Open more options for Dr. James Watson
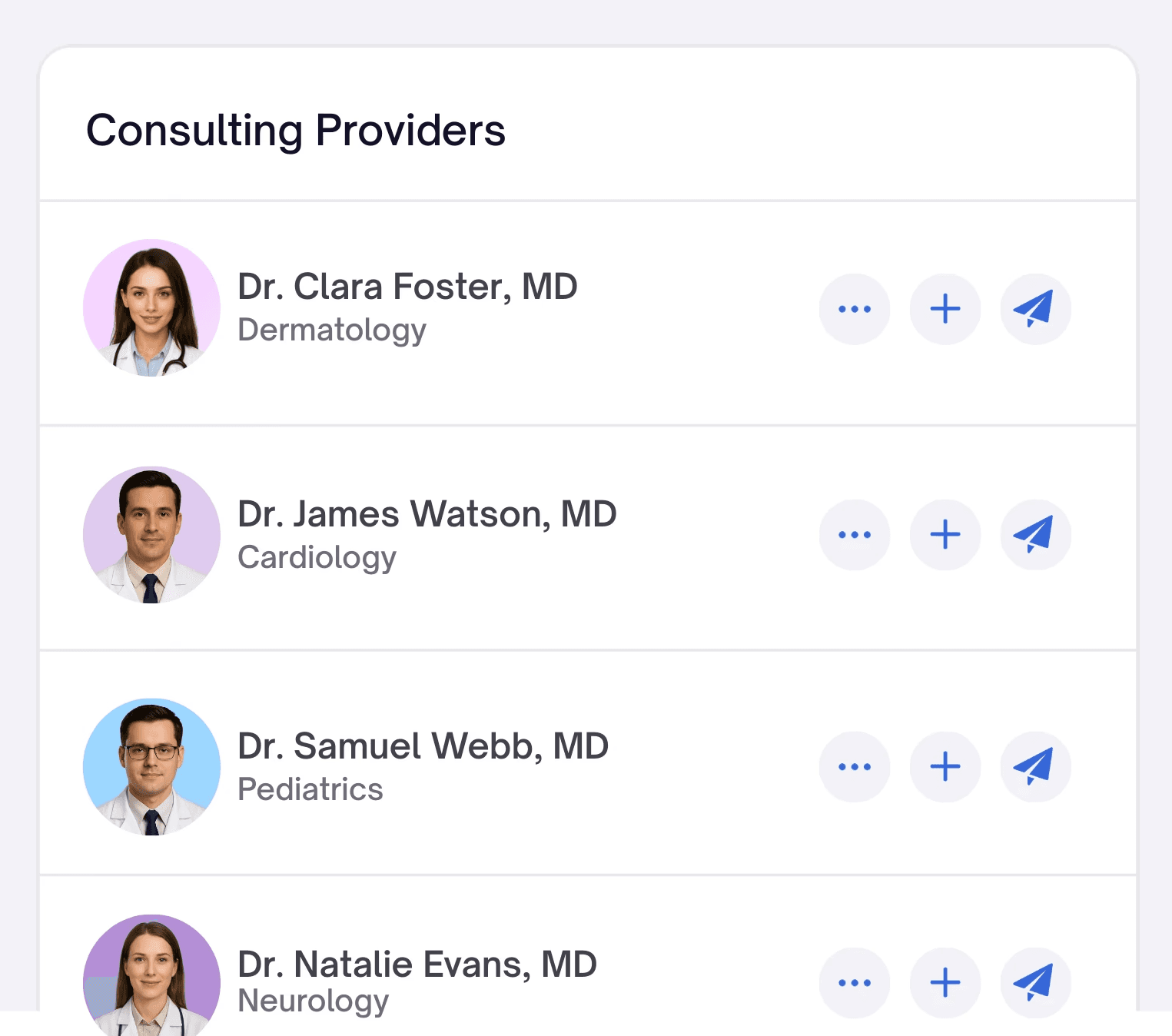This screenshot has height=1036, width=1172. pyautogui.click(x=854, y=535)
